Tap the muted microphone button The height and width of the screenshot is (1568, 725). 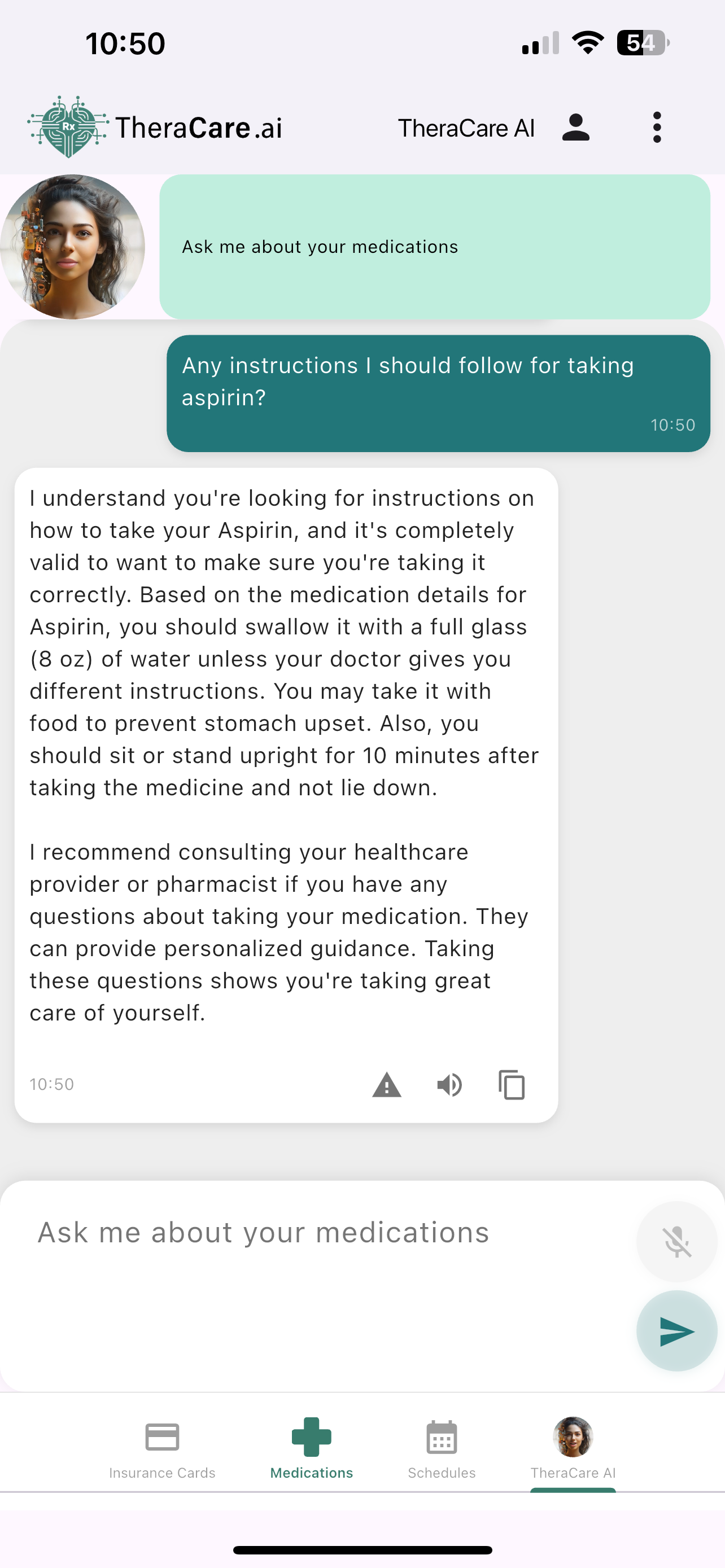(677, 1242)
